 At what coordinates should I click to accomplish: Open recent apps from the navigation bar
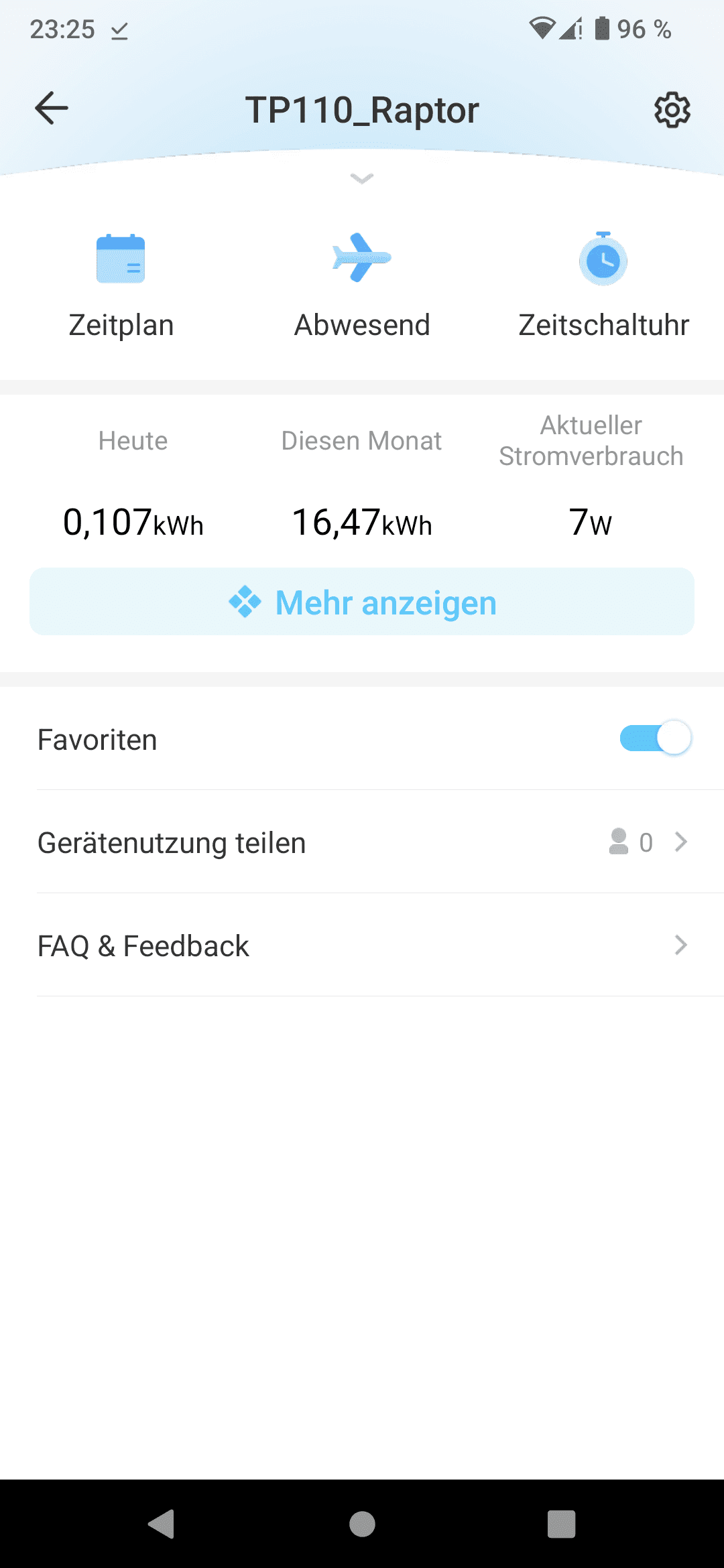[562, 1524]
